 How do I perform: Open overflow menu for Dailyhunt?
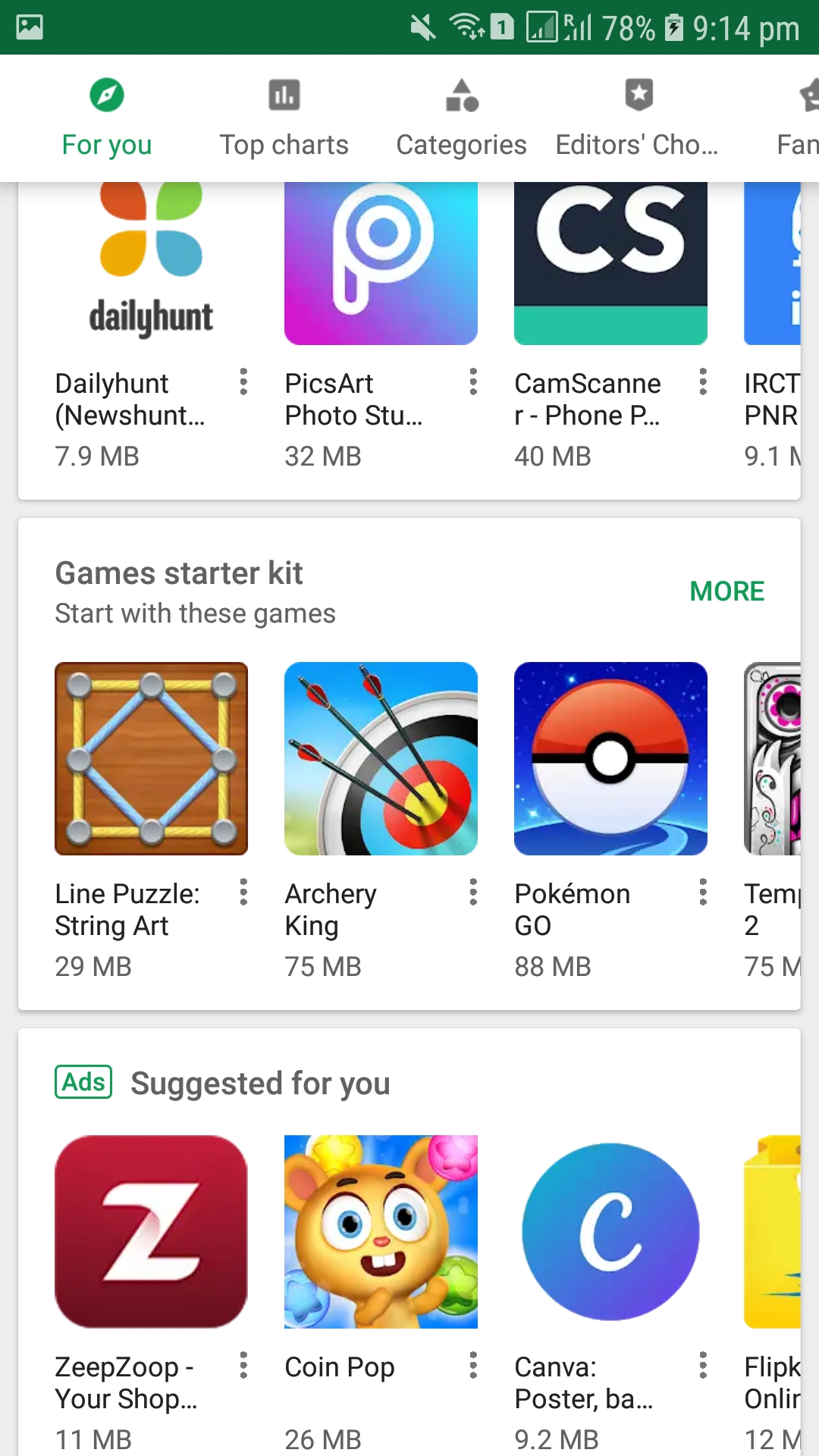[243, 381]
